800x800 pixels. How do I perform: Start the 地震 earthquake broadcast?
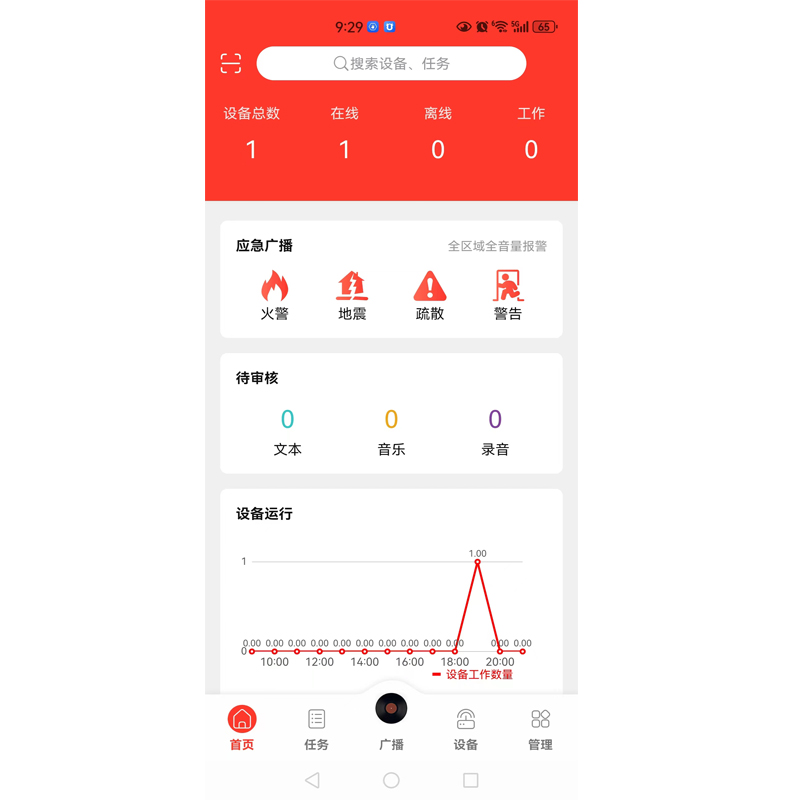coord(352,295)
